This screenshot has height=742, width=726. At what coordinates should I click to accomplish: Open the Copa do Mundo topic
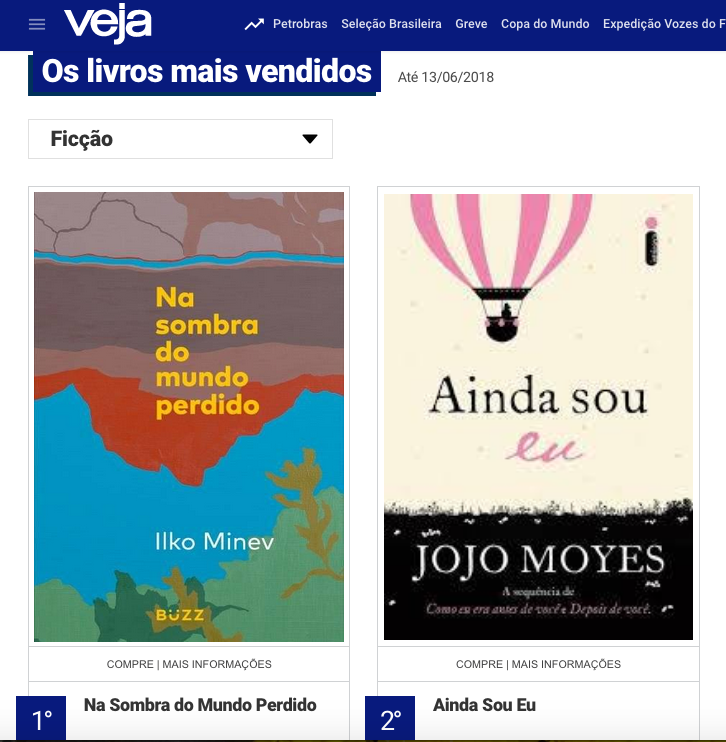coord(545,24)
